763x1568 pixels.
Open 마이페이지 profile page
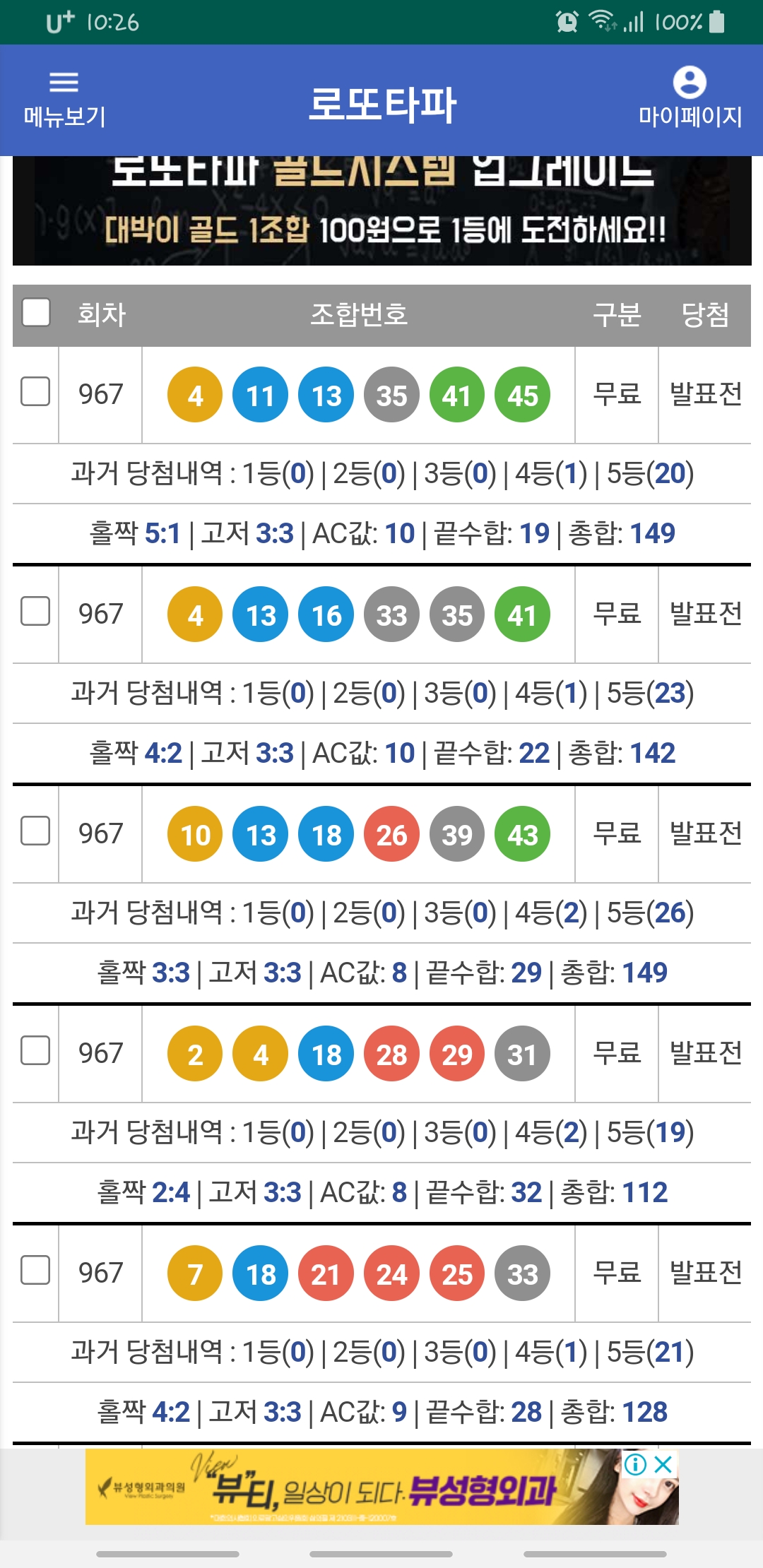click(x=690, y=98)
